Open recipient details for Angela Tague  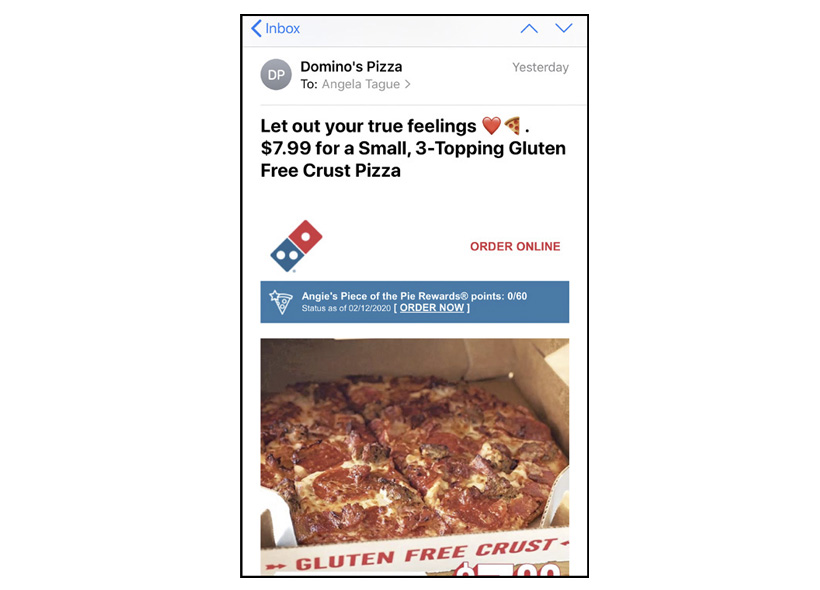click(366, 85)
